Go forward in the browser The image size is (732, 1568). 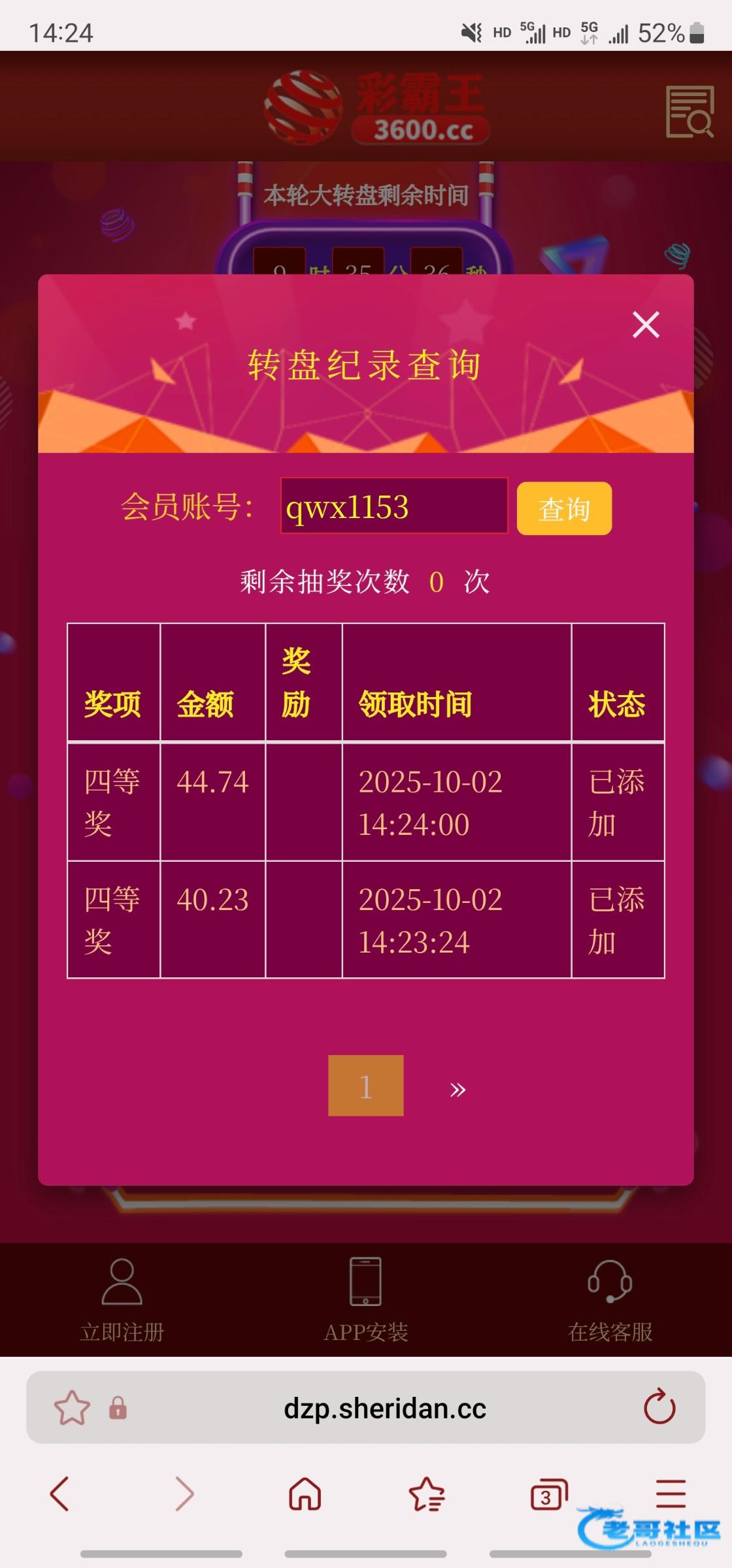point(184,1494)
